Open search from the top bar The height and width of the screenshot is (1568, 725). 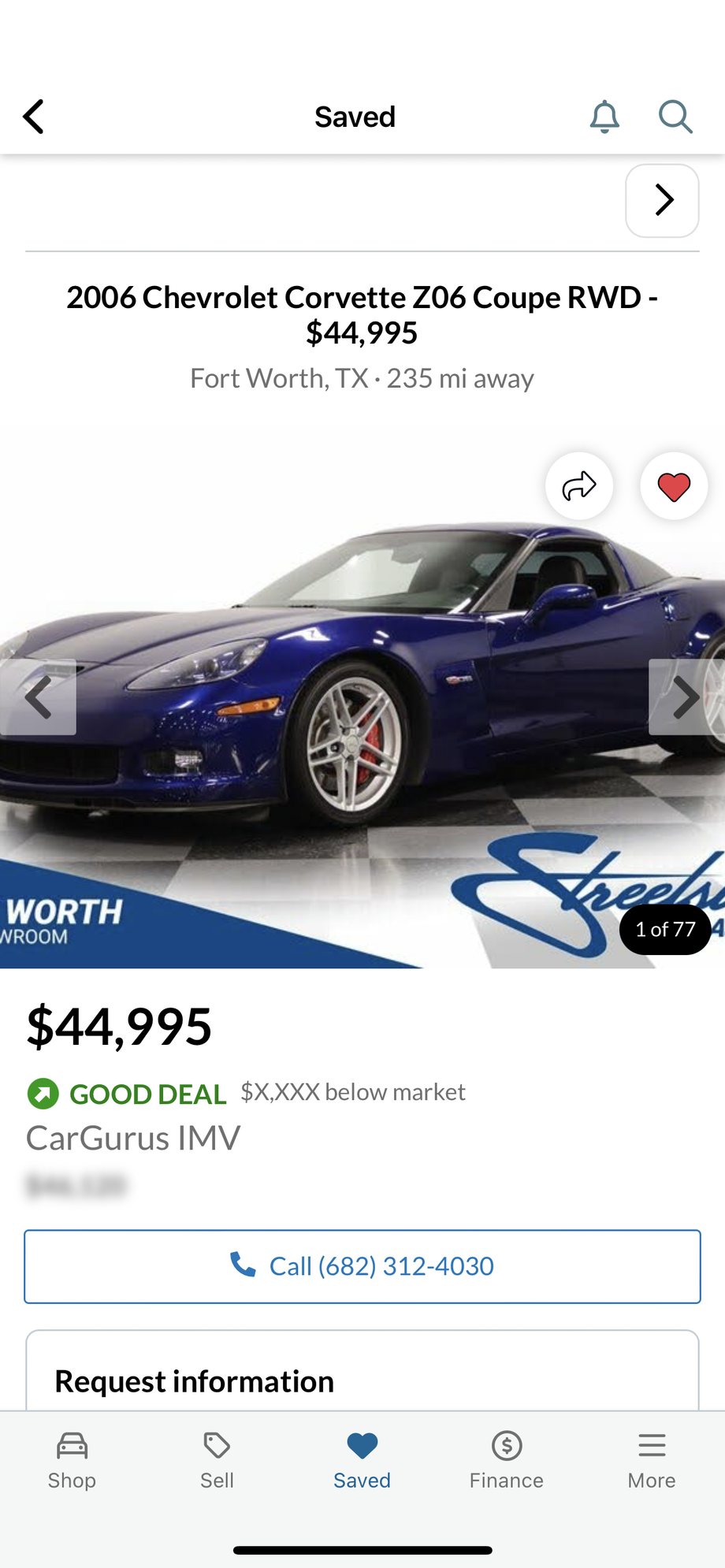tap(675, 117)
